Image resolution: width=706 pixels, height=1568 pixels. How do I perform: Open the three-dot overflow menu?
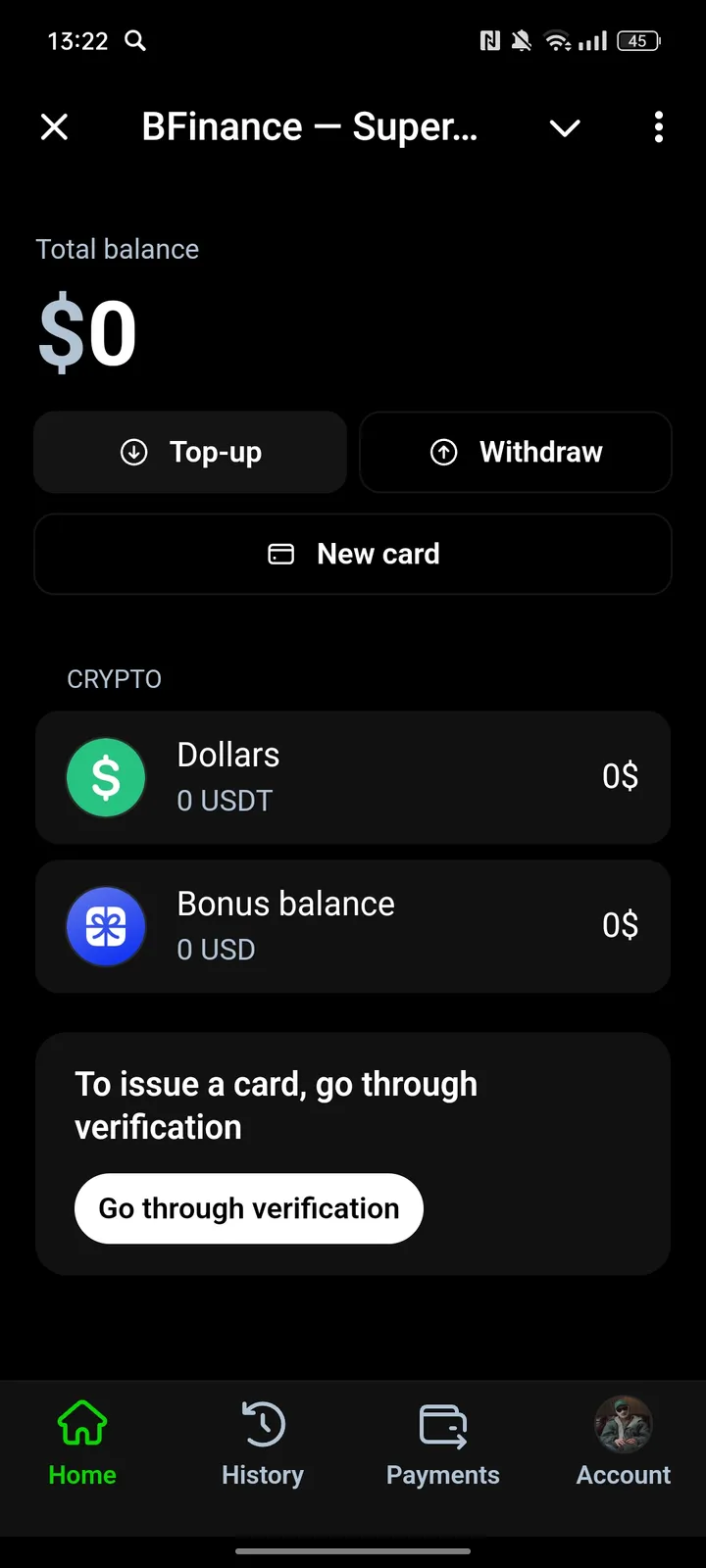[x=658, y=127]
